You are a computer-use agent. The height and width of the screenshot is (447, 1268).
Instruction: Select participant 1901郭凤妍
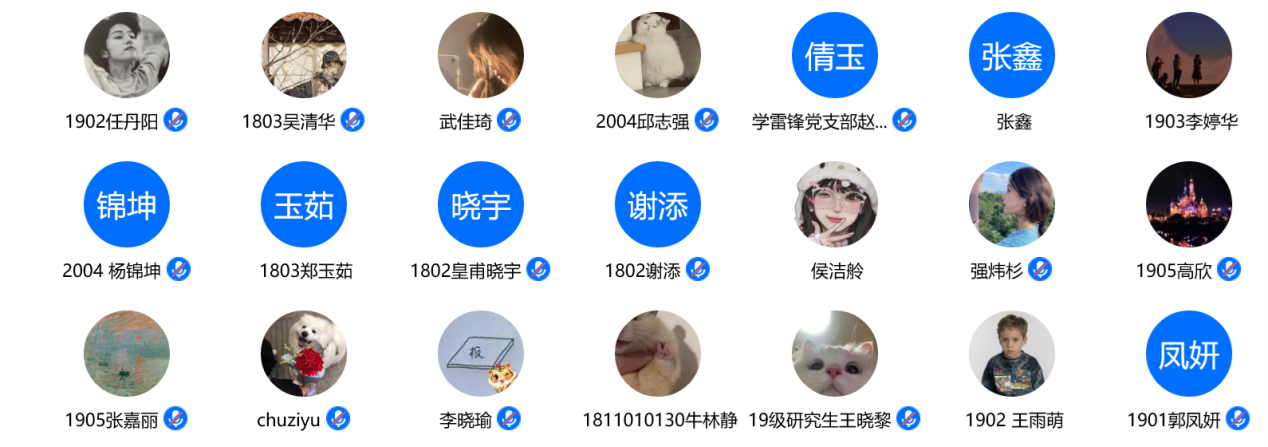(1189, 353)
